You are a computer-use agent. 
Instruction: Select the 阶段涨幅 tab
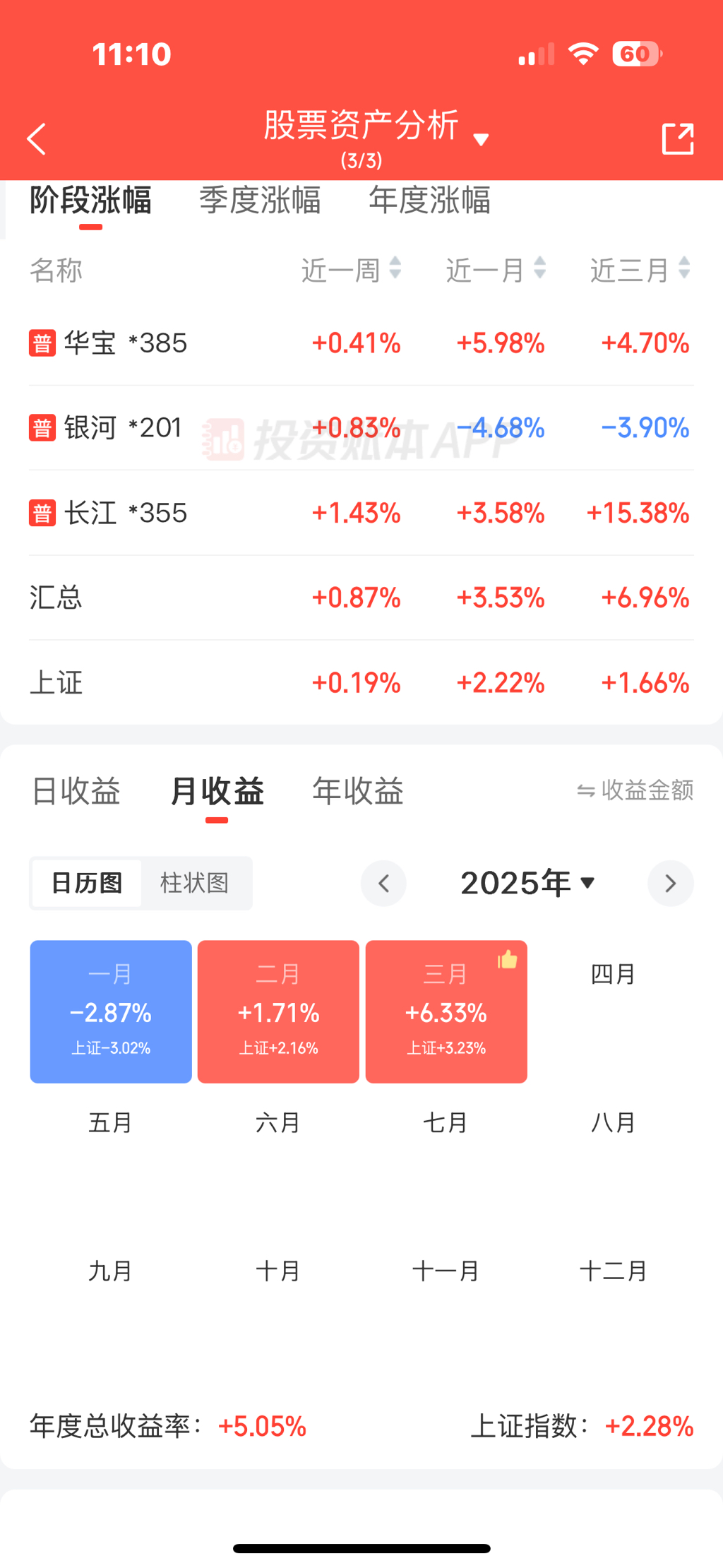point(90,201)
